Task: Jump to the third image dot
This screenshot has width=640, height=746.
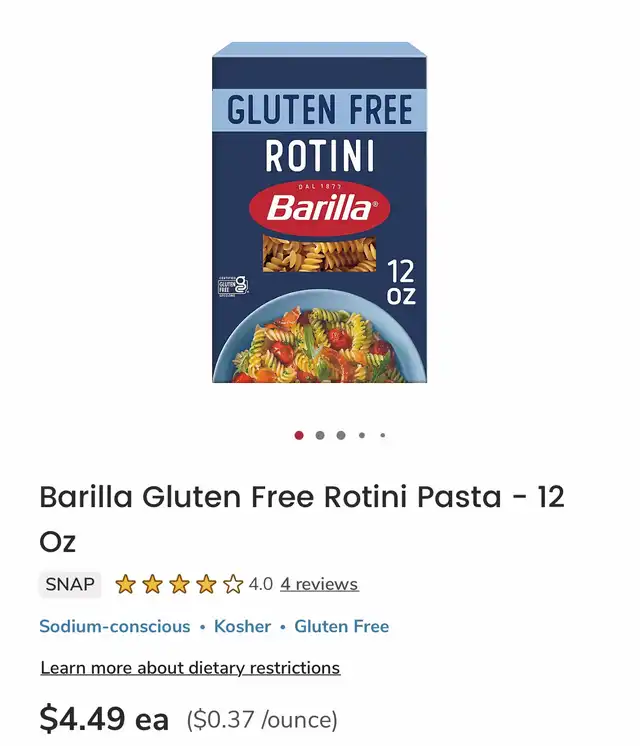Action: click(341, 435)
